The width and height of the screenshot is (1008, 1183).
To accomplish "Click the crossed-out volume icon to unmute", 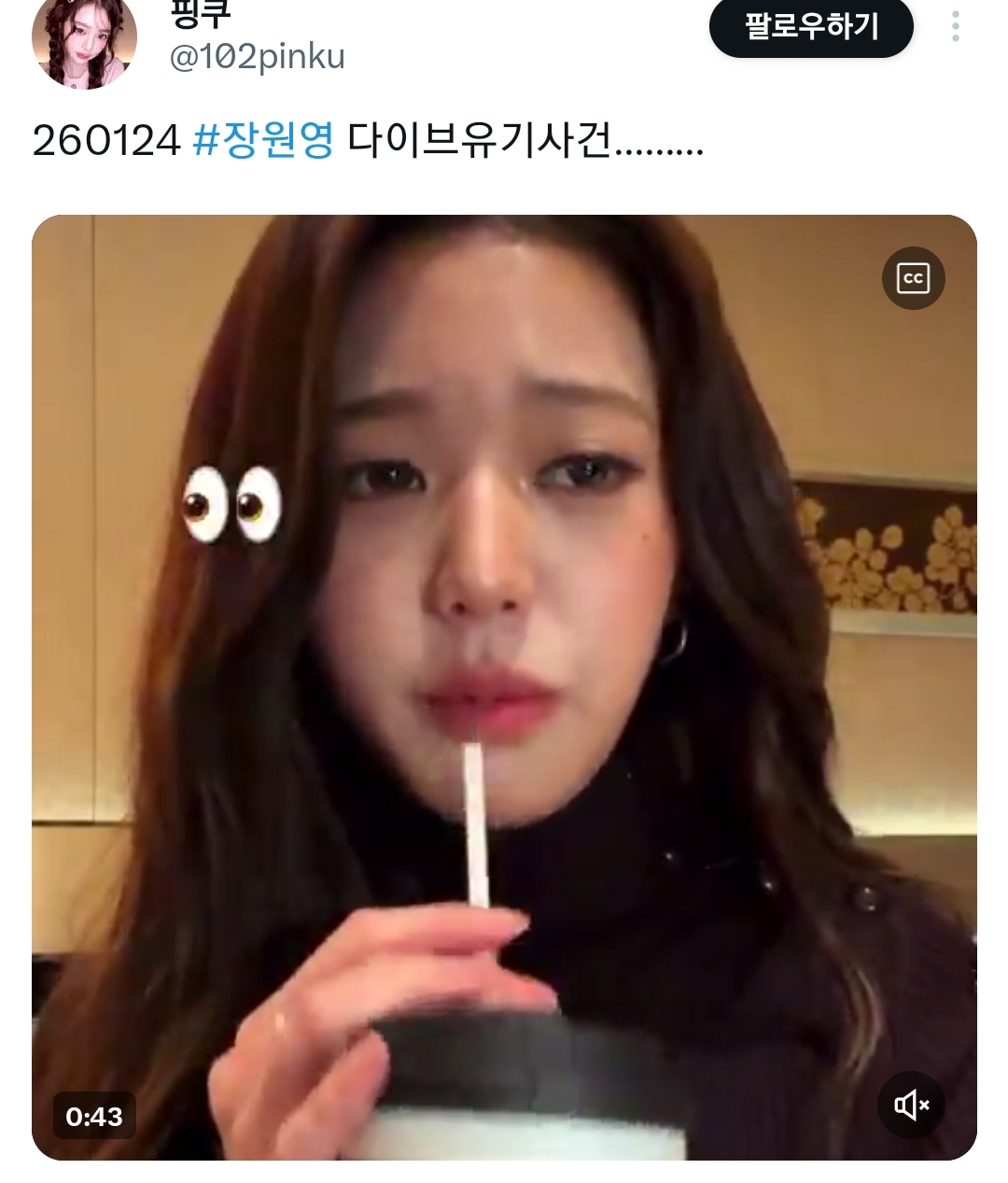I will [x=910, y=1105].
